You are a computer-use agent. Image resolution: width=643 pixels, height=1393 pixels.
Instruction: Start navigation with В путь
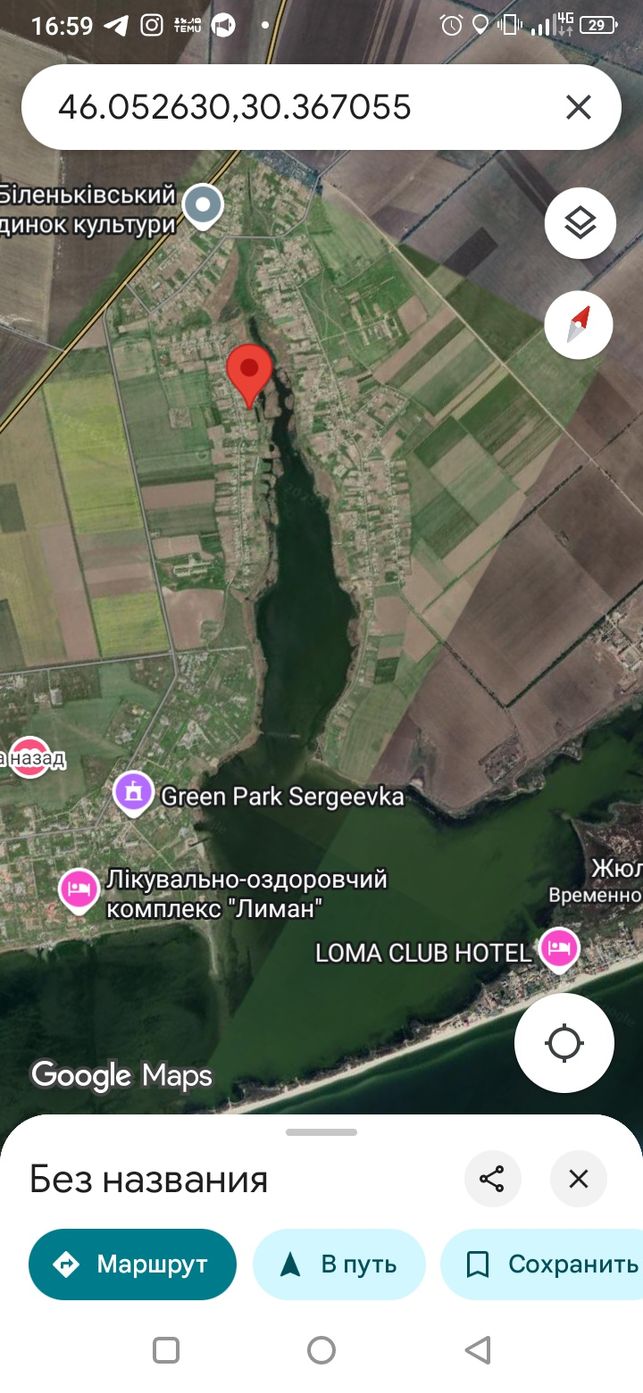[x=339, y=1264]
